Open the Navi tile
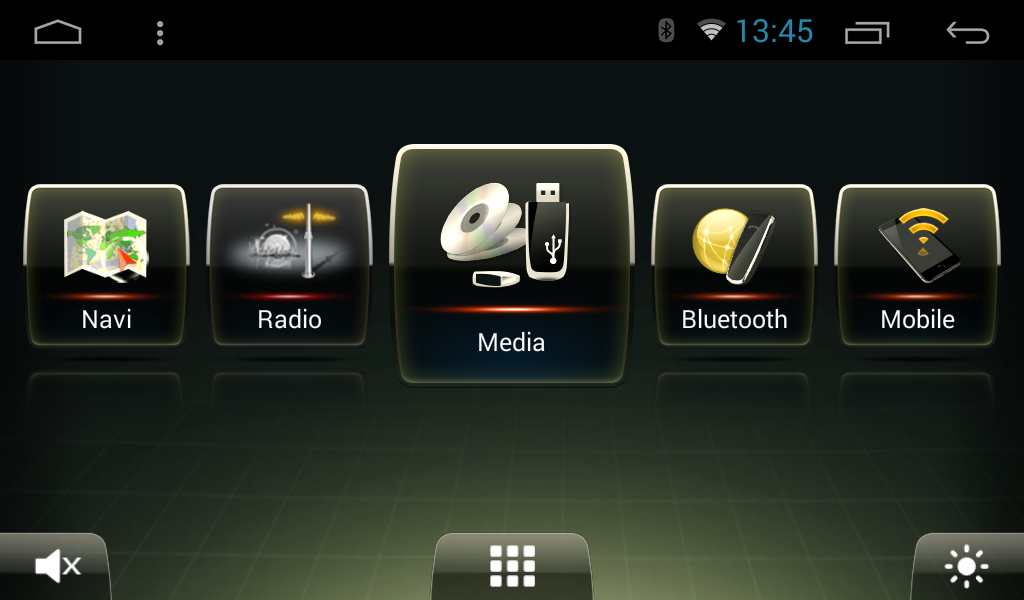Viewport: 1024px width, 600px height. (x=106, y=265)
